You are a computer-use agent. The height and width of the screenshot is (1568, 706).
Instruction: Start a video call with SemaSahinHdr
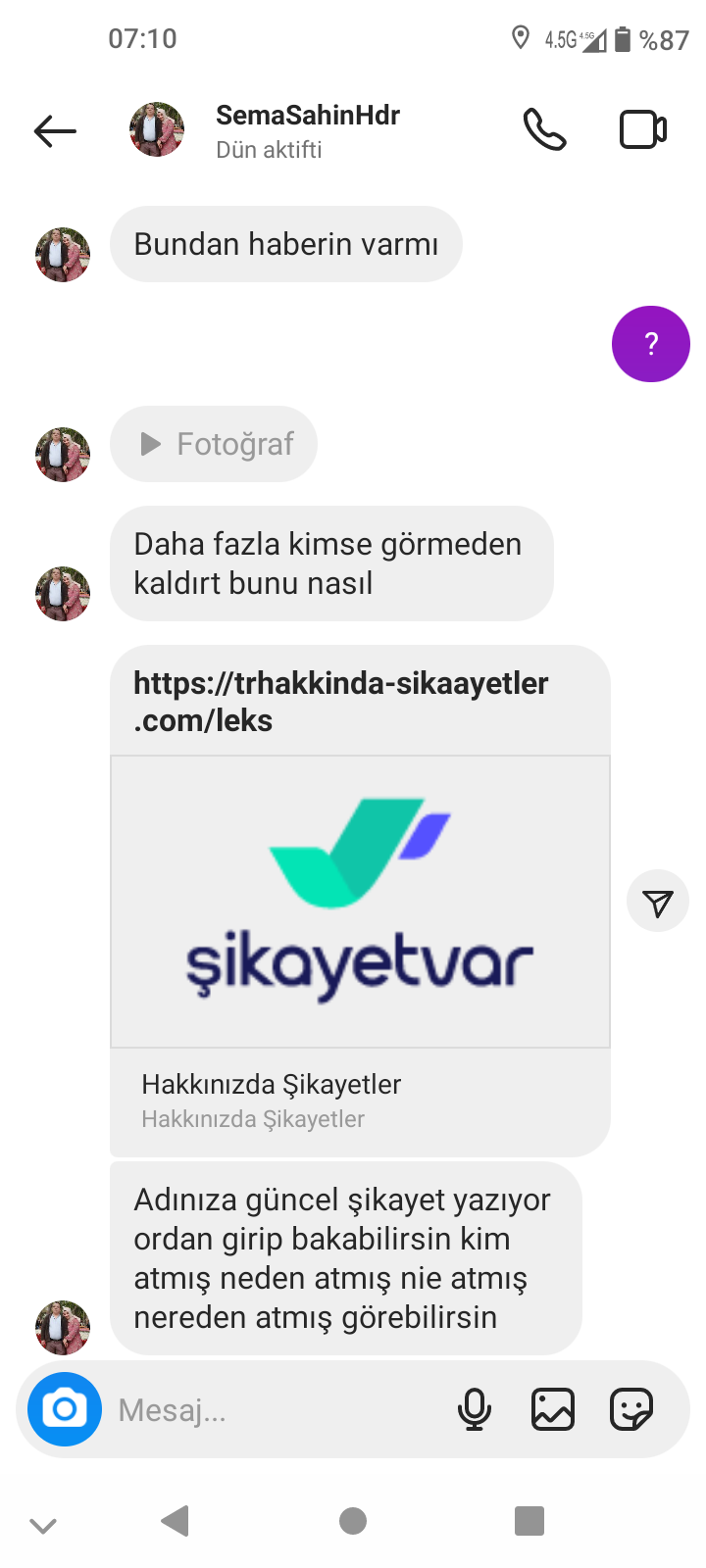point(643,129)
